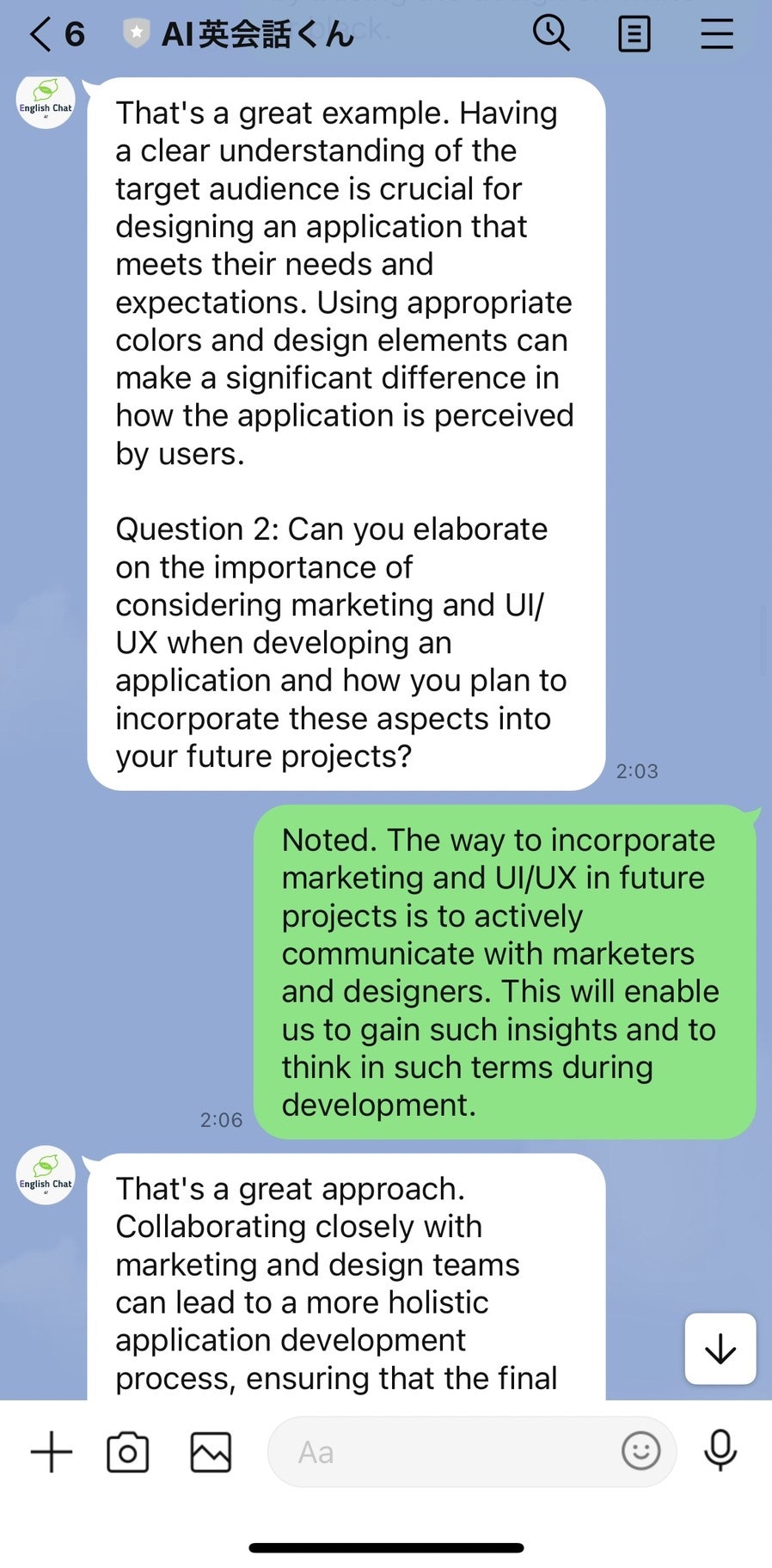Open the emoji and sticker picker
The image size is (772, 1568).
click(640, 1451)
